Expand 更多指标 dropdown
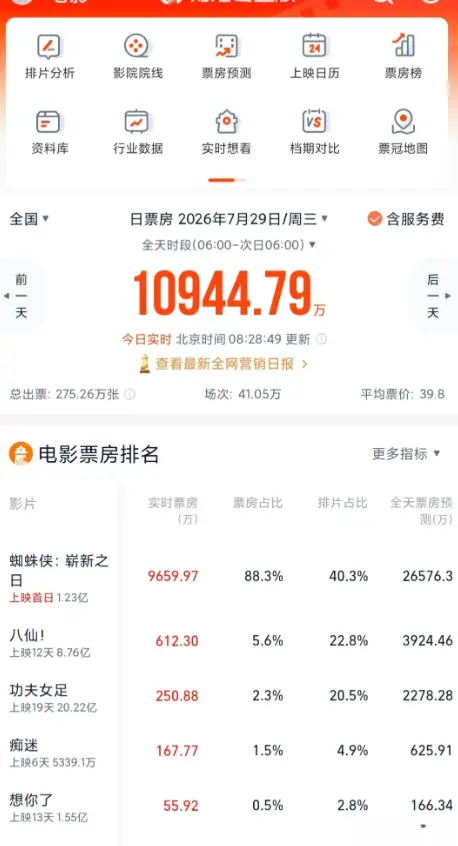458x846 pixels. [x=406, y=454]
